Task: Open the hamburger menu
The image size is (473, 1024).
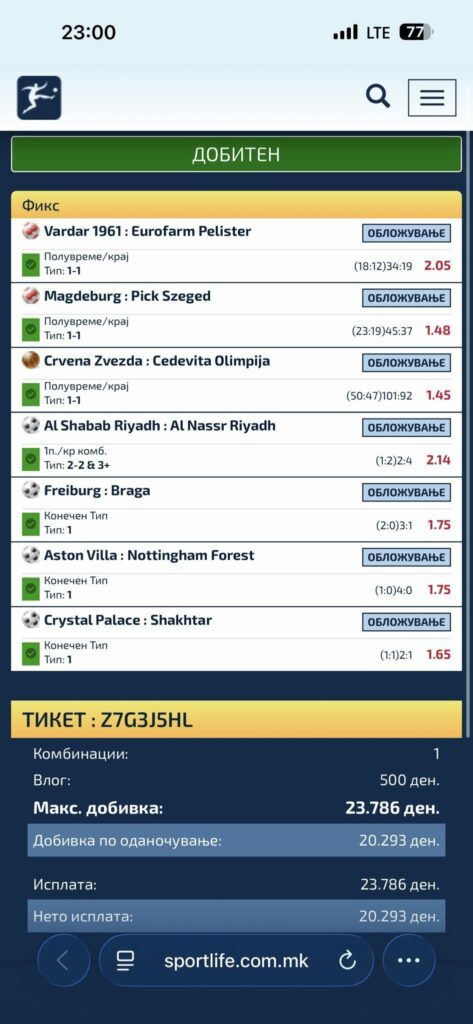Action: [x=432, y=98]
